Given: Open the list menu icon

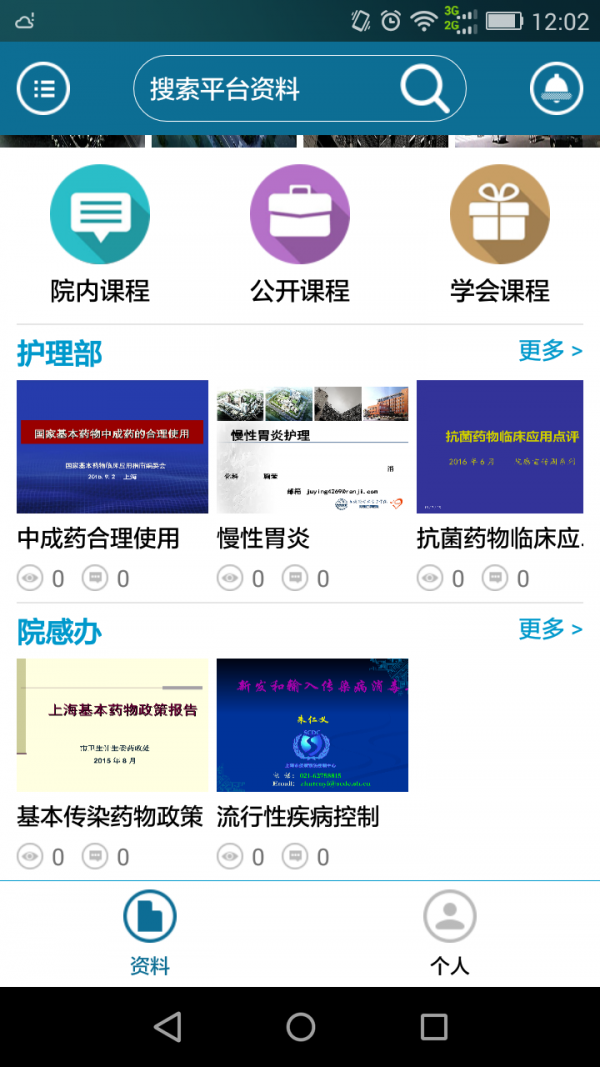Looking at the screenshot, I should tap(43, 89).
